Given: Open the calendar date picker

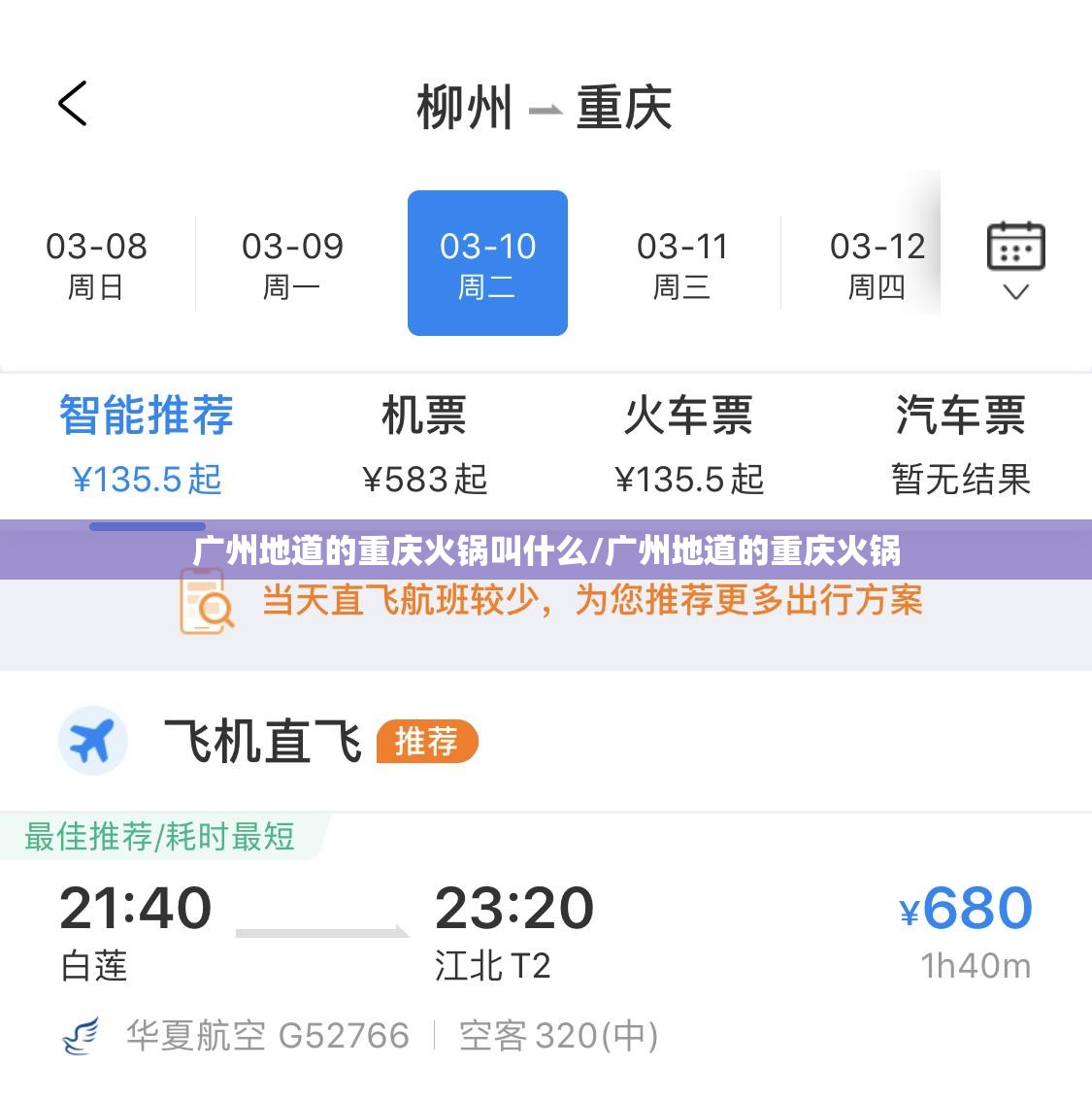Looking at the screenshot, I should coord(1015,259).
